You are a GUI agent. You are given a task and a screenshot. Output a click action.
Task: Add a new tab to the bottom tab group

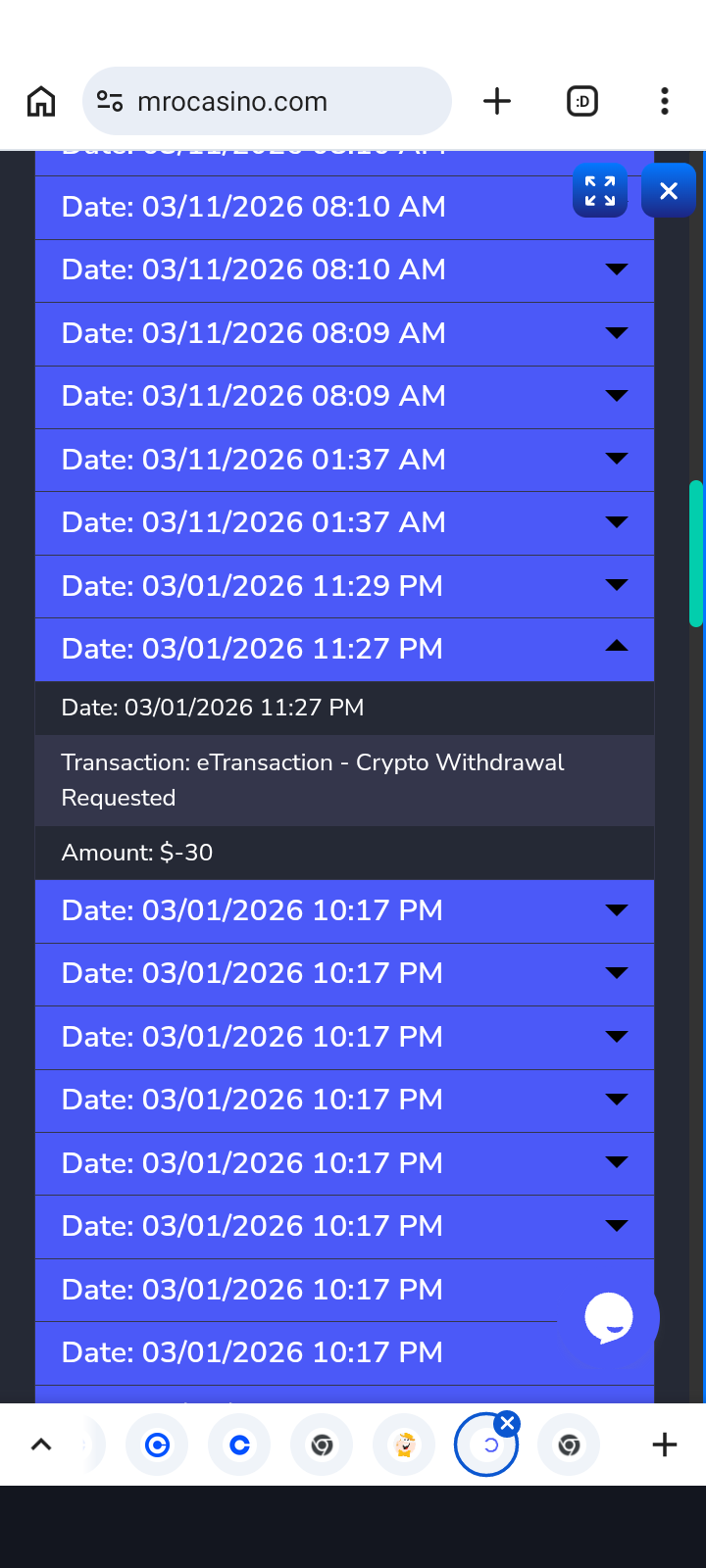point(665,1445)
